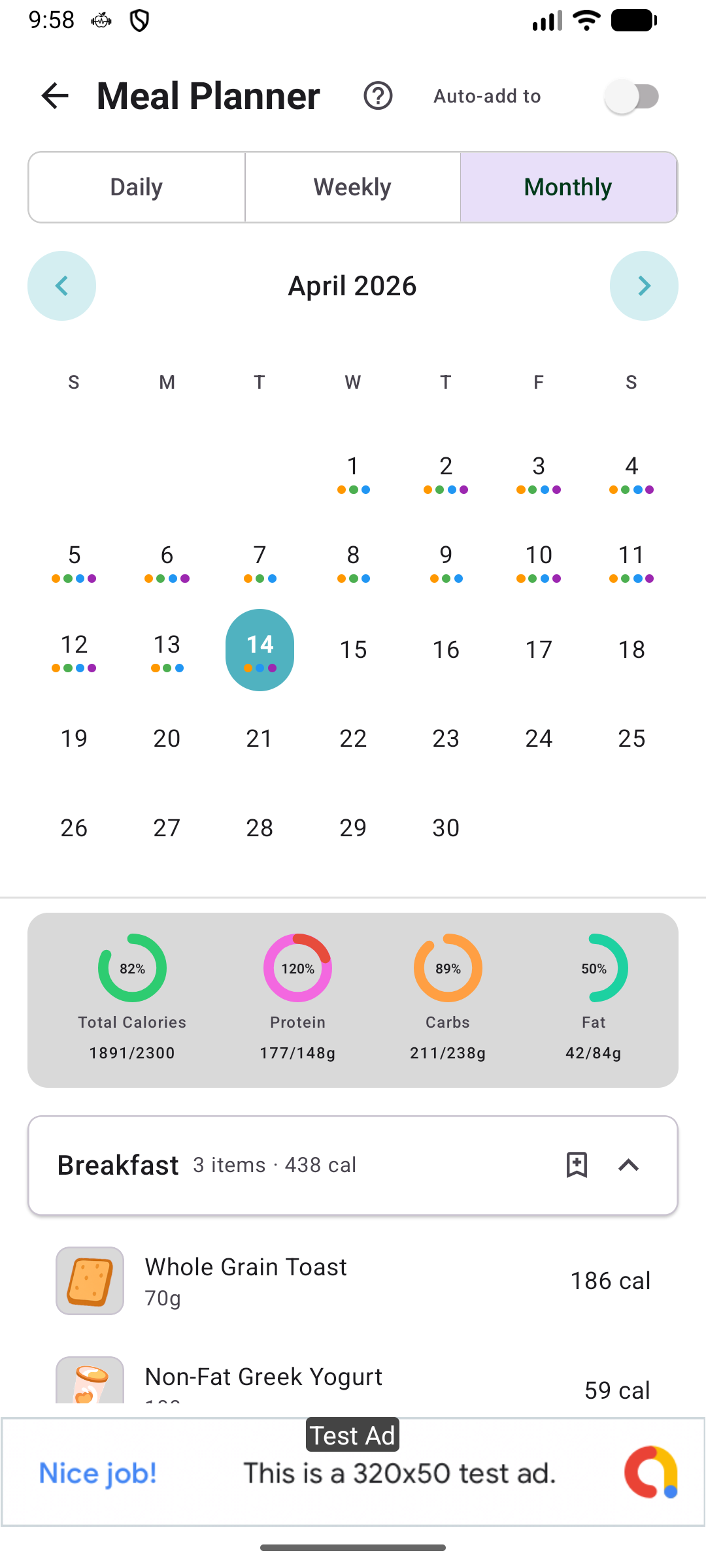Screen dimensions: 706x1568
Task: Click the Monthly view button
Action: pyautogui.click(x=567, y=187)
